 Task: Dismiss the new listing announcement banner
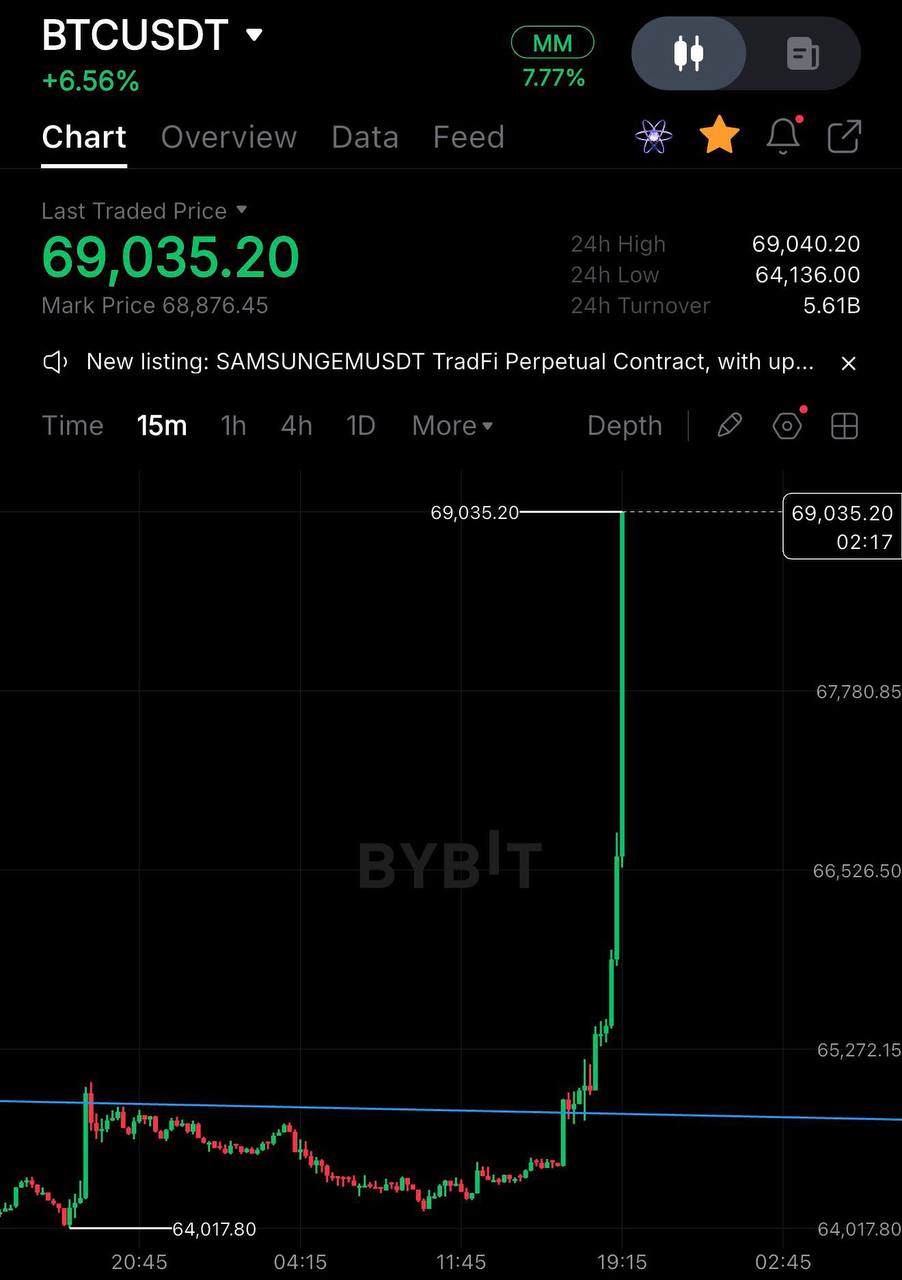pos(849,363)
